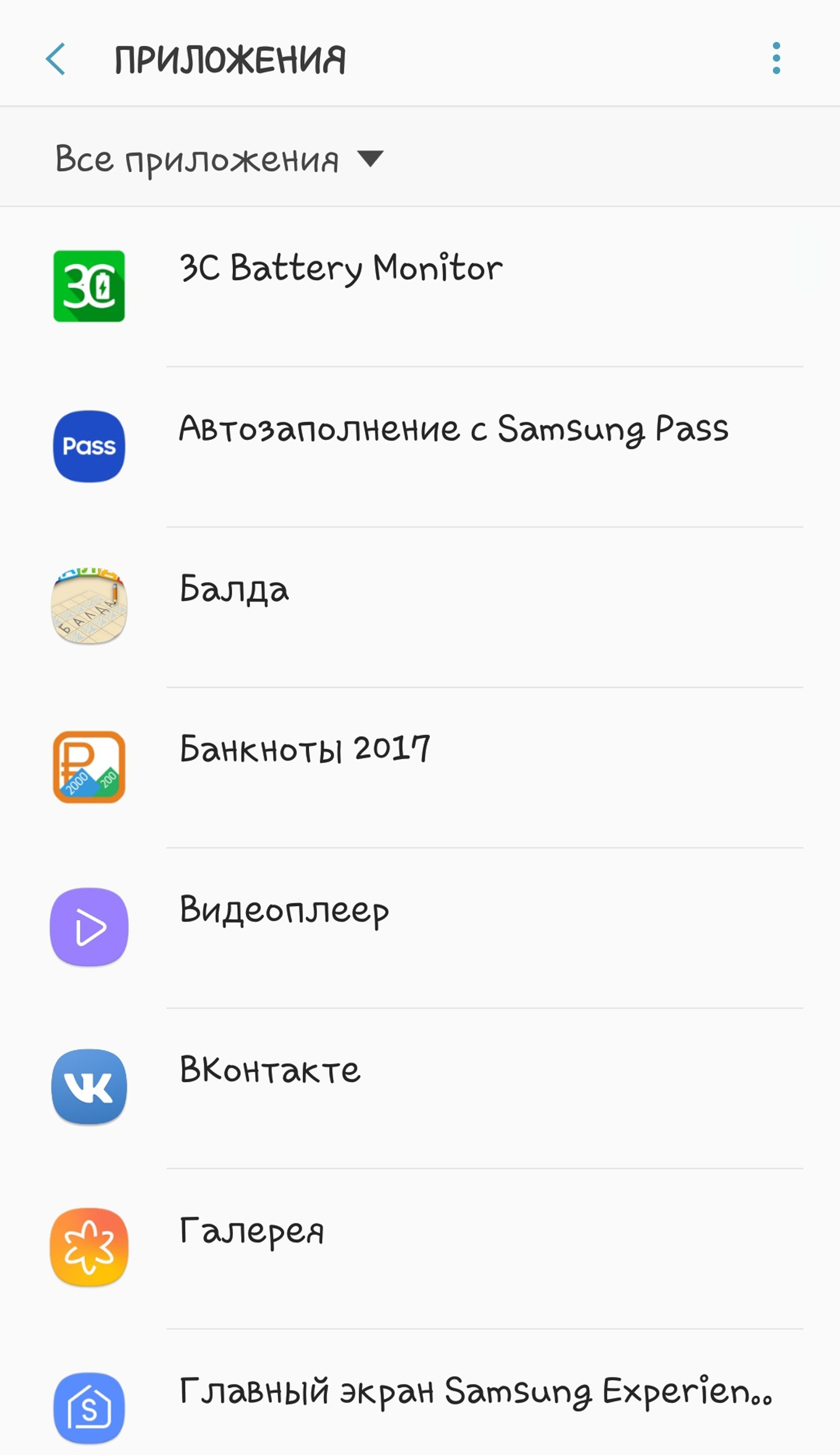Open Видеоплеер app details

click(420, 928)
